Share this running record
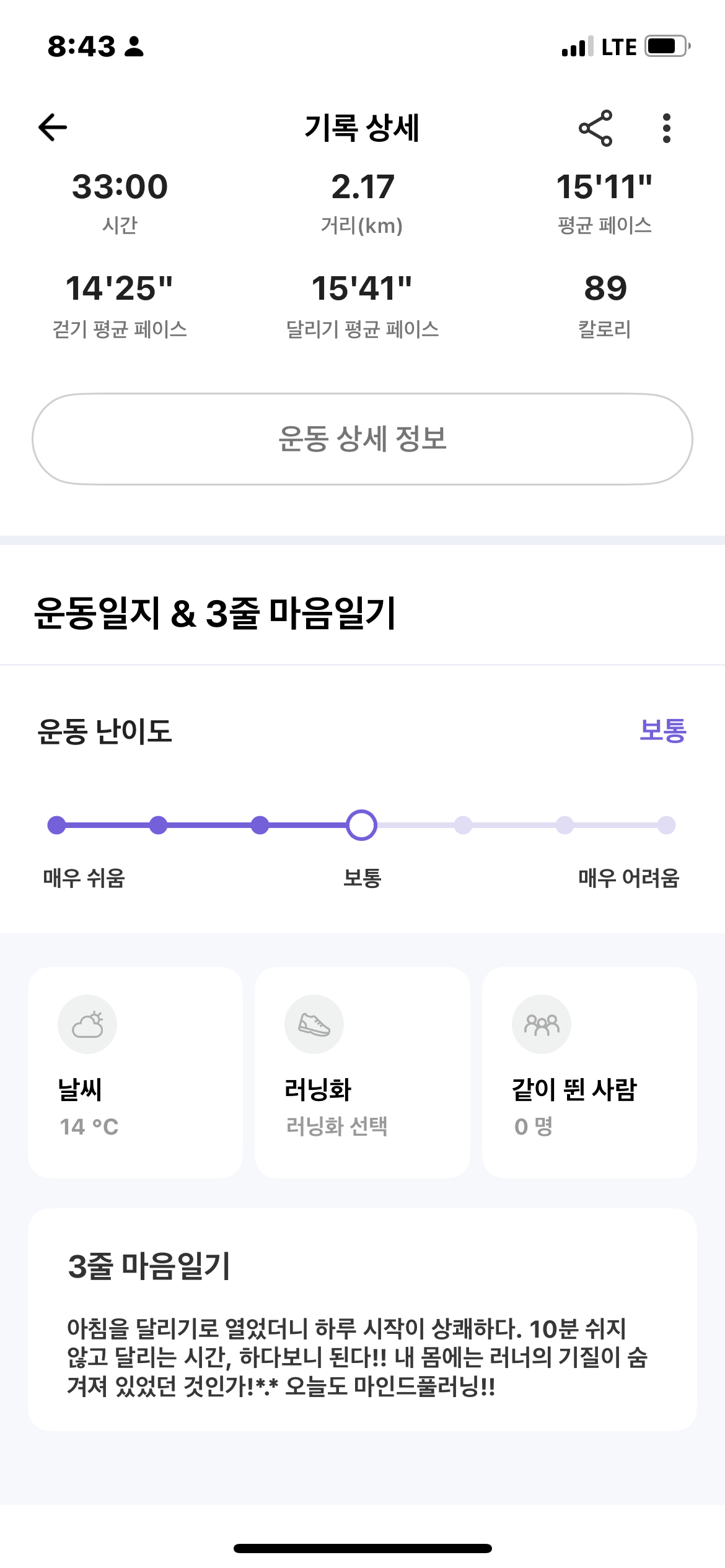725x1568 pixels. click(x=595, y=128)
